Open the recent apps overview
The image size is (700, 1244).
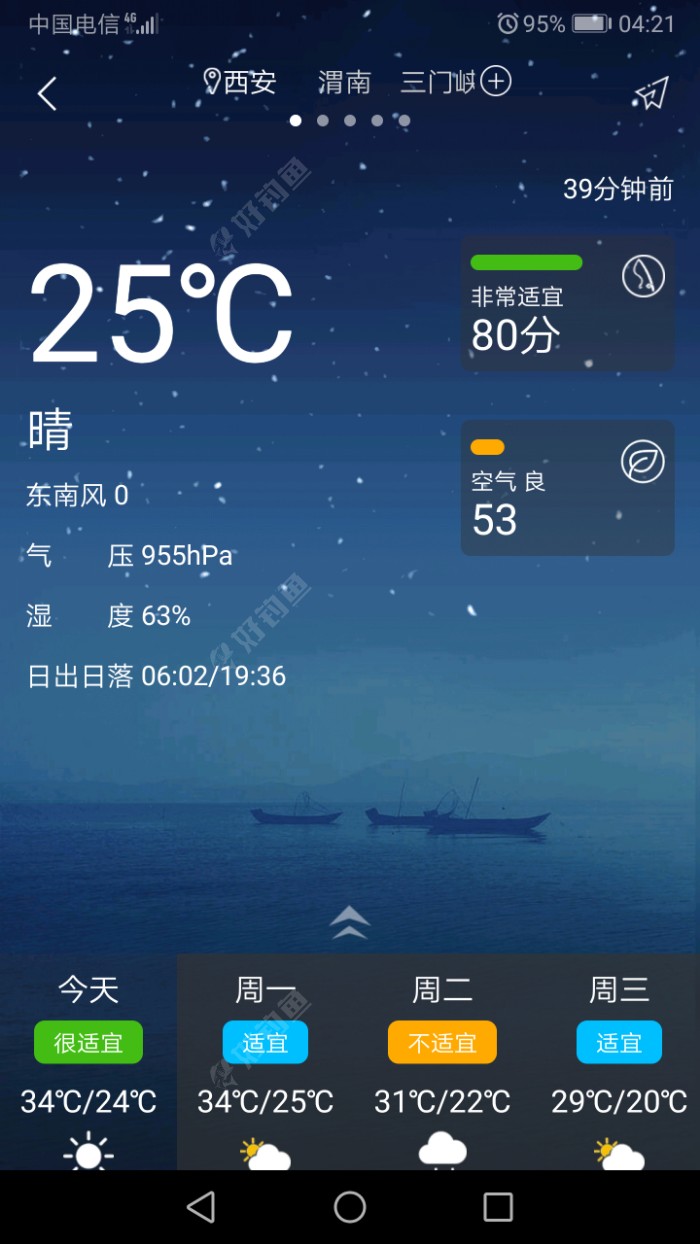coord(498,1207)
